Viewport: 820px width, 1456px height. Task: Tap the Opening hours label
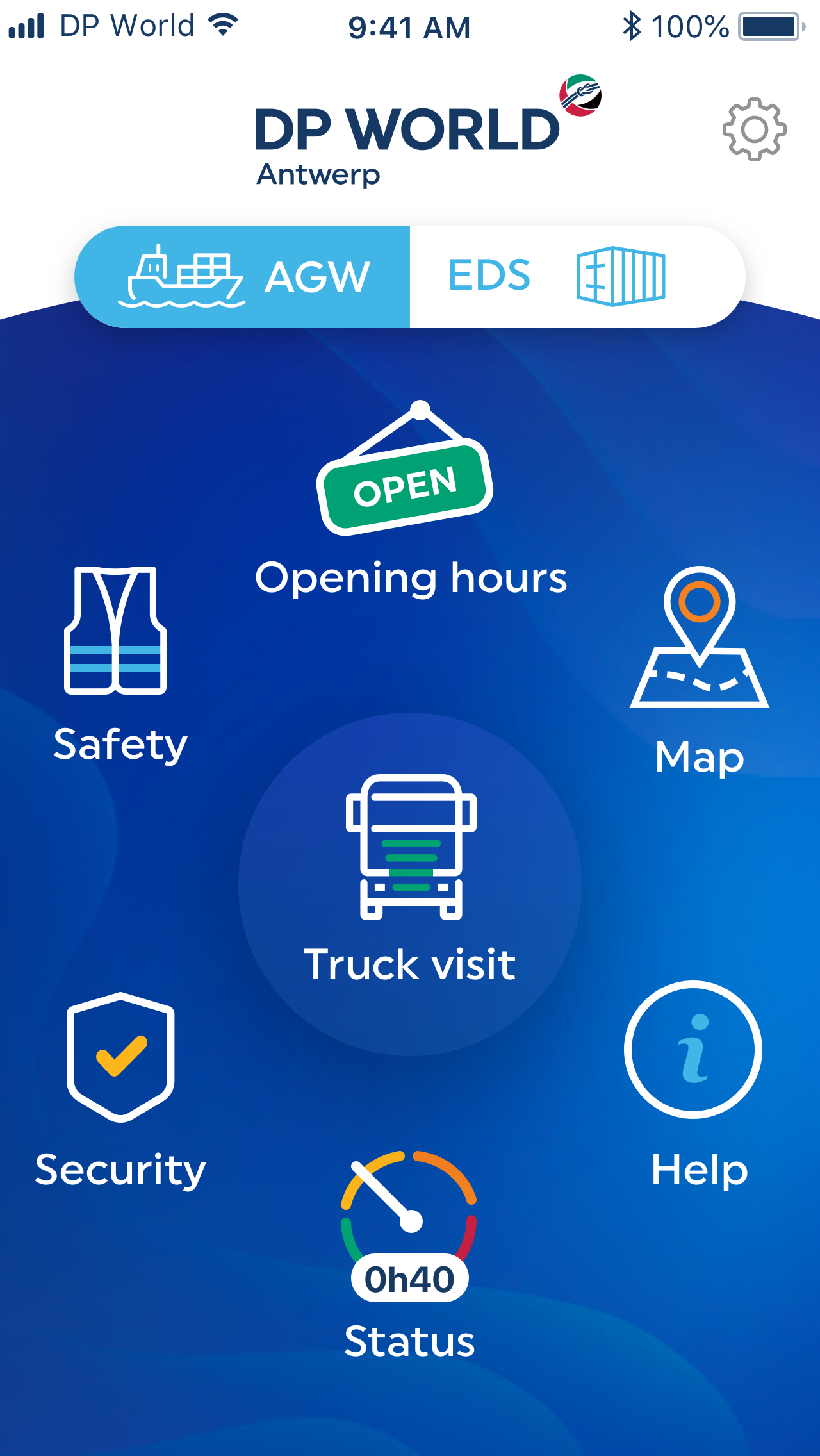(411, 577)
